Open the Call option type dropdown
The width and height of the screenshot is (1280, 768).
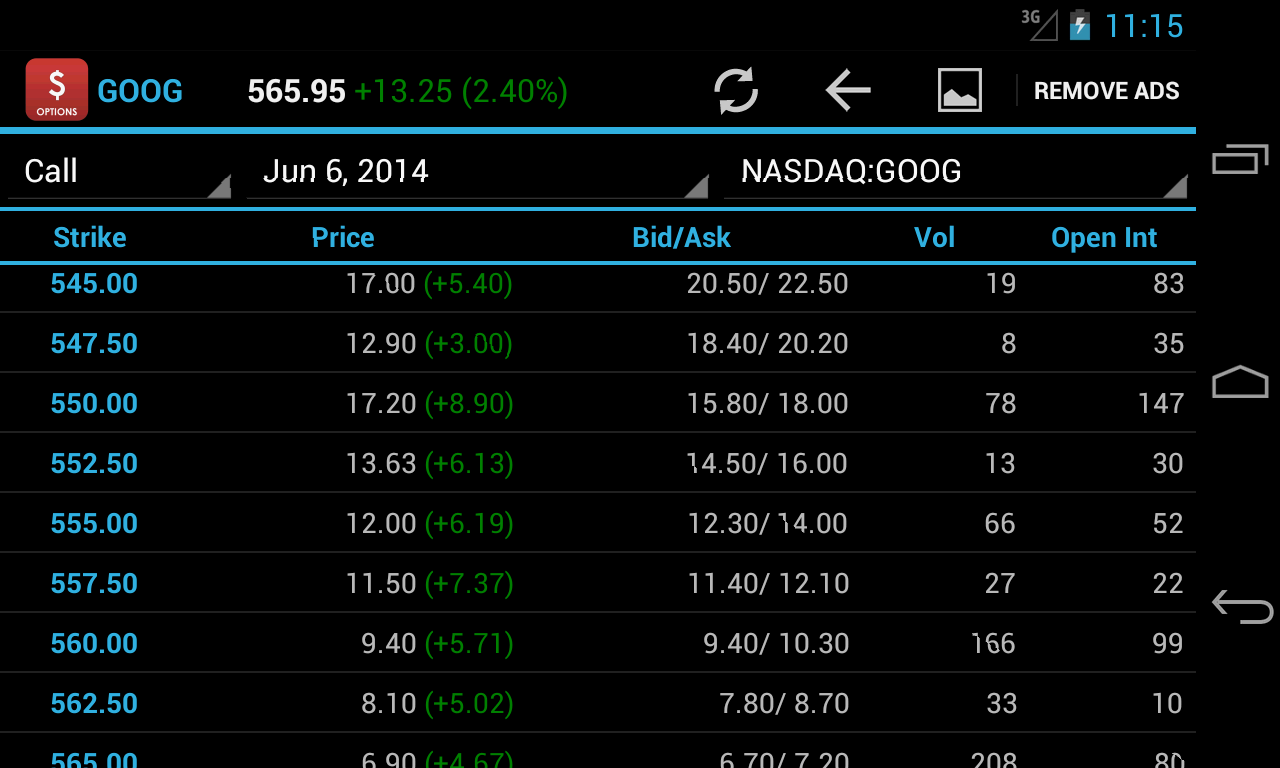point(120,172)
